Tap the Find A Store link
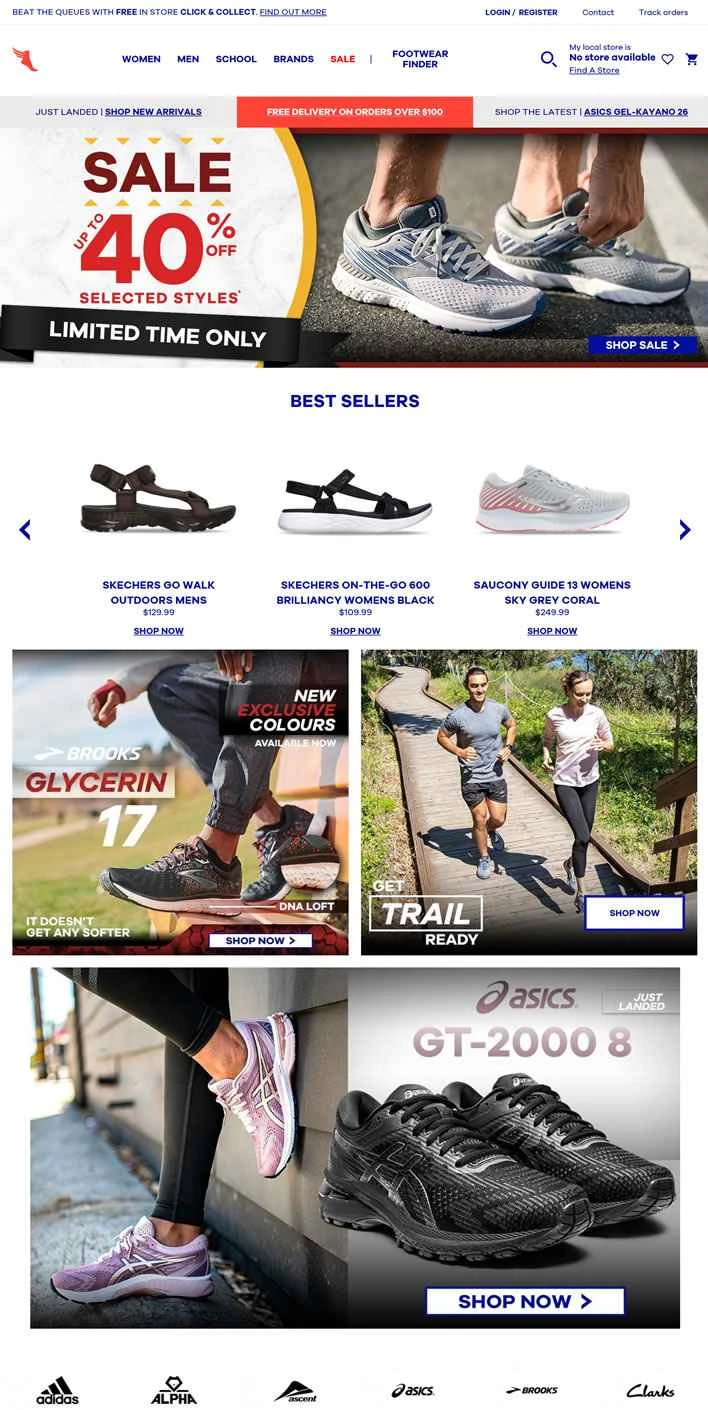Viewport: 708px width, 1410px height. (594, 70)
